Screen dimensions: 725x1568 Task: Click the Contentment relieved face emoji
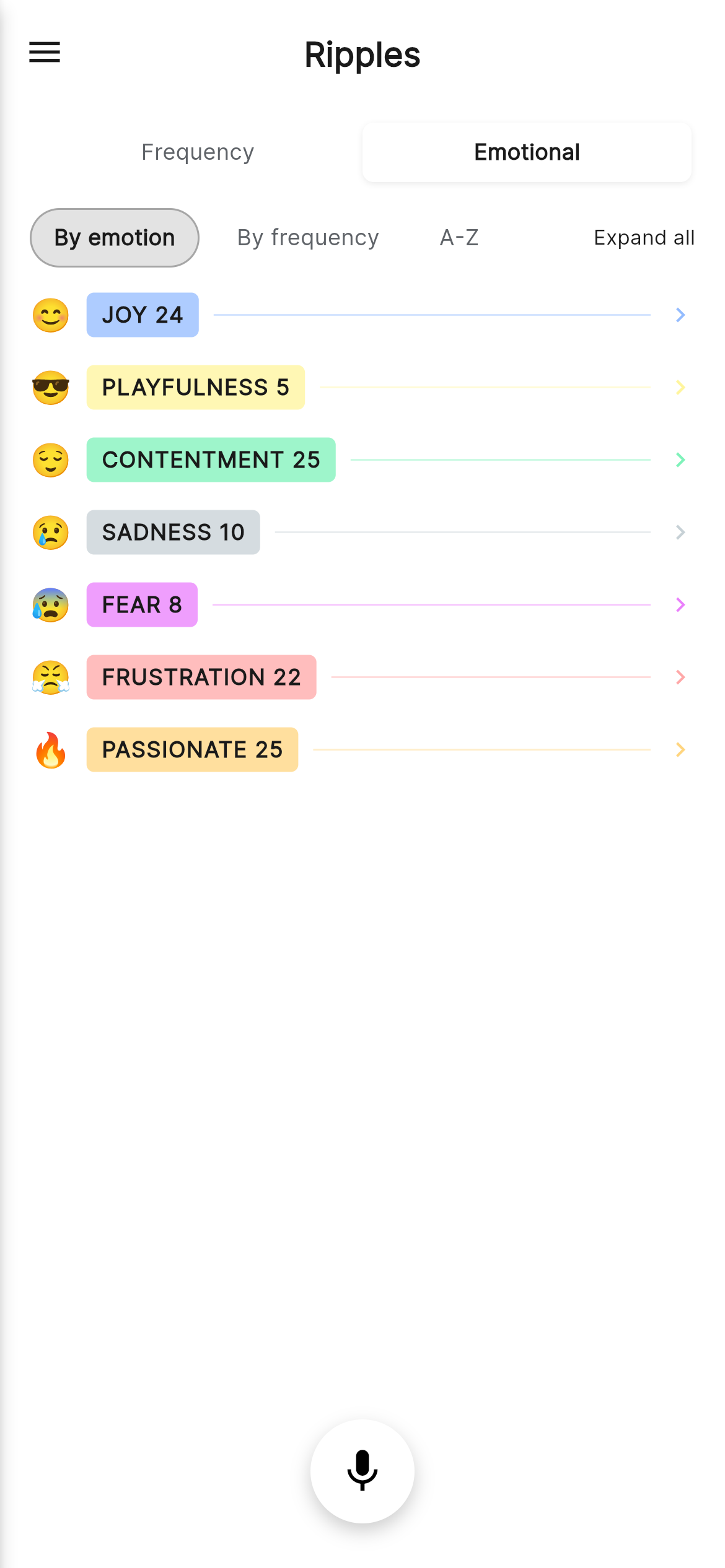click(50, 460)
